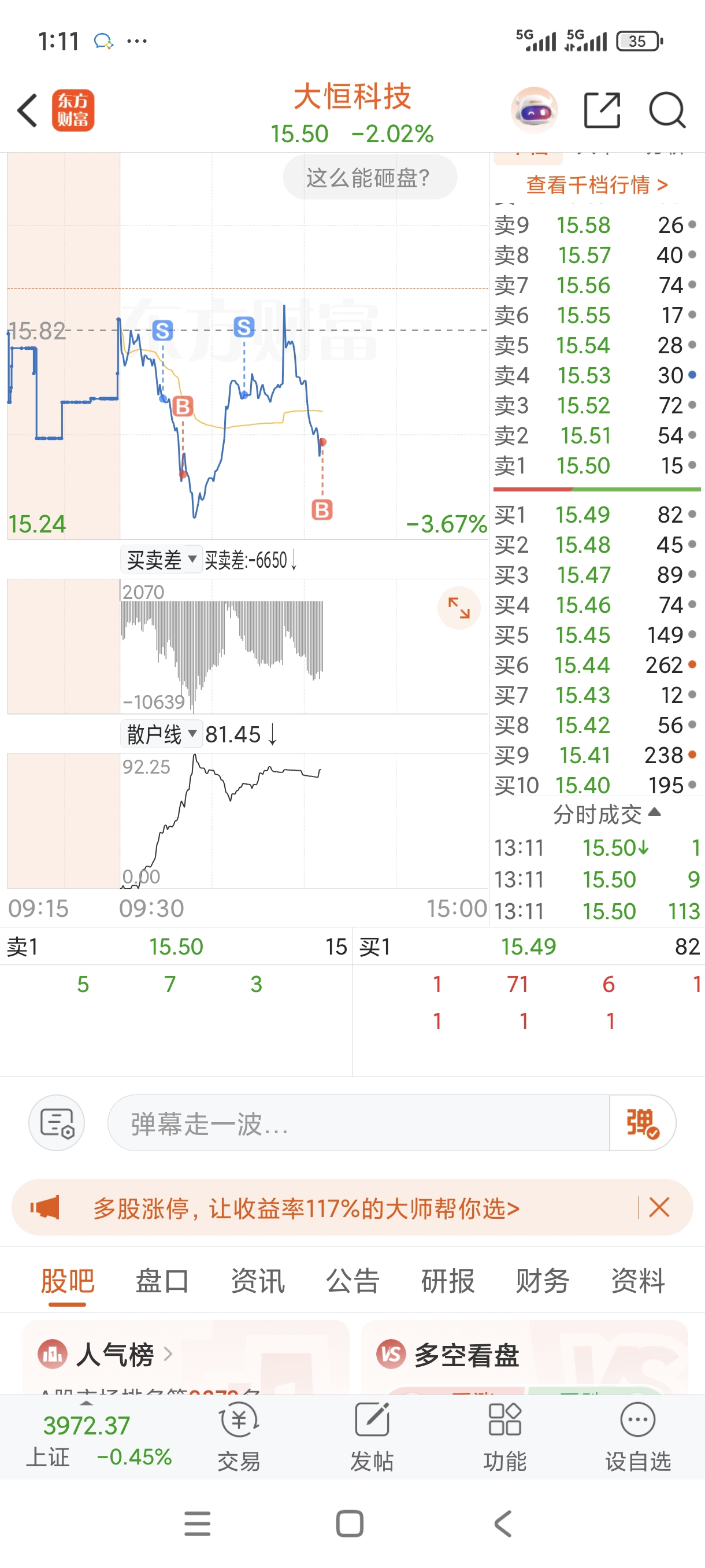This screenshot has width=705, height=1568.
Task: Switch to the 盘口 tab
Action: pos(162,1280)
